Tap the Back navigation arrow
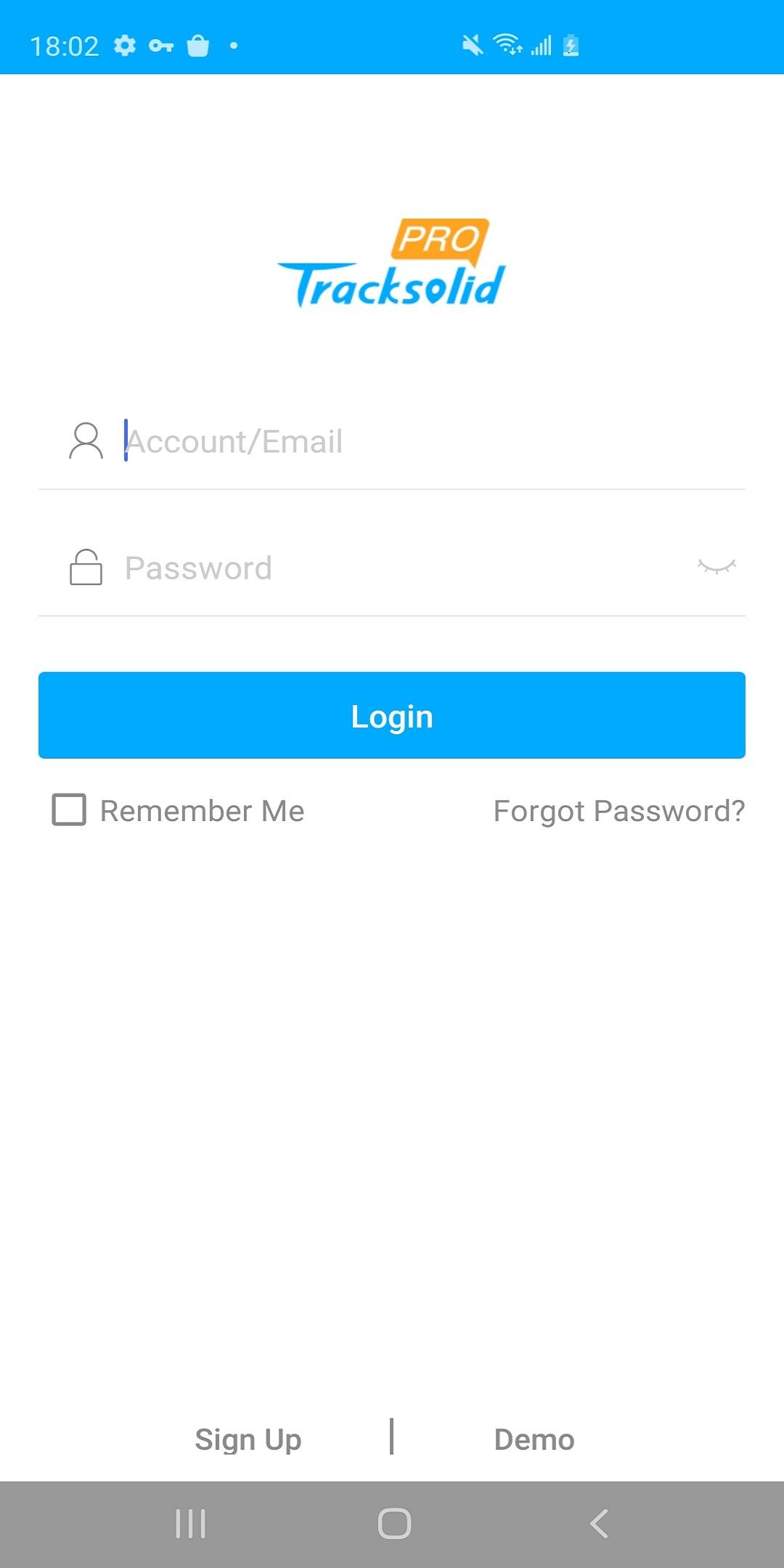This screenshot has width=784, height=1568. (x=598, y=1524)
